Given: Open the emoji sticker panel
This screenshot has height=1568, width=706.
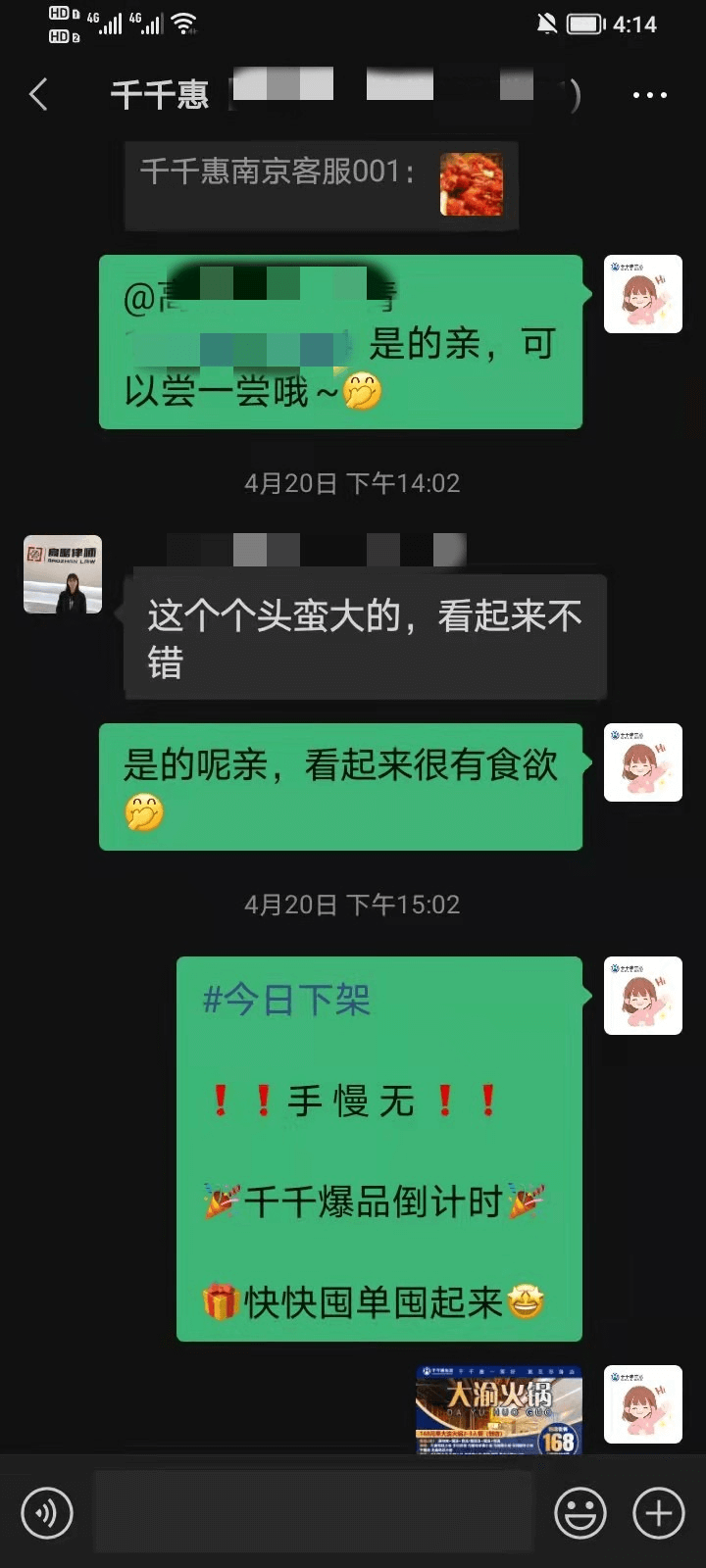Looking at the screenshot, I should [x=580, y=1513].
